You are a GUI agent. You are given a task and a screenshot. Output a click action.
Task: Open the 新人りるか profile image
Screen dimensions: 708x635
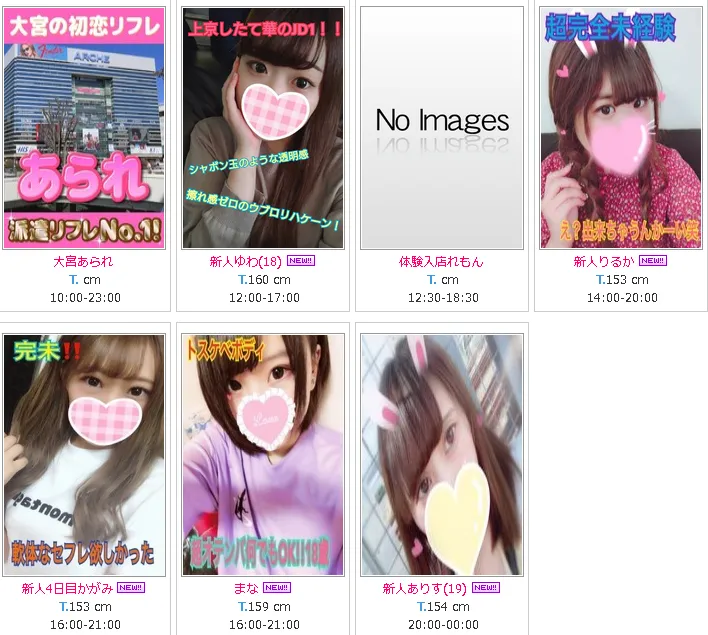(x=620, y=127)
